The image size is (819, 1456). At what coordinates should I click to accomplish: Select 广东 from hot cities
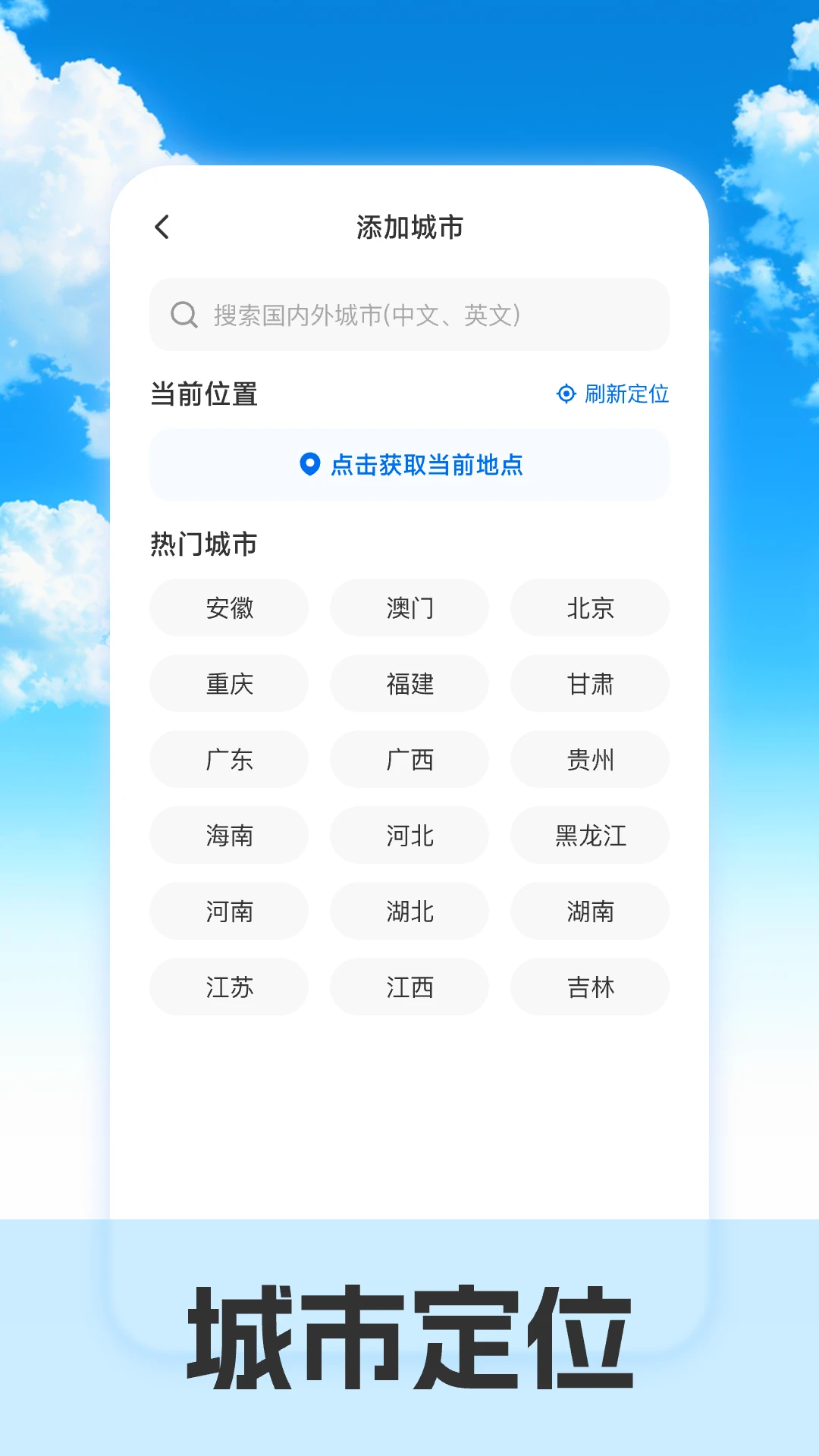tap(228, 759)
